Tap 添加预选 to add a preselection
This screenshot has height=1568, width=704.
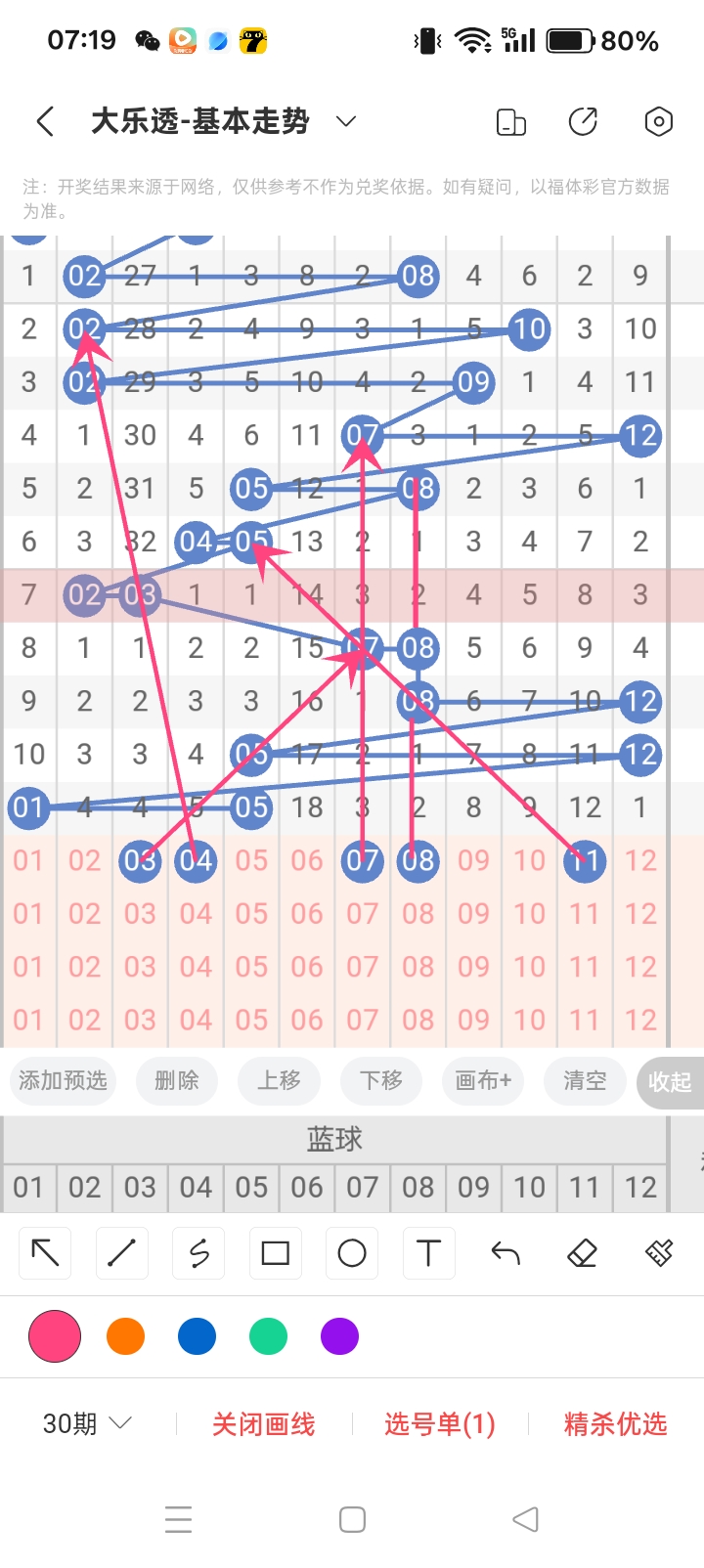point(63,1081)
